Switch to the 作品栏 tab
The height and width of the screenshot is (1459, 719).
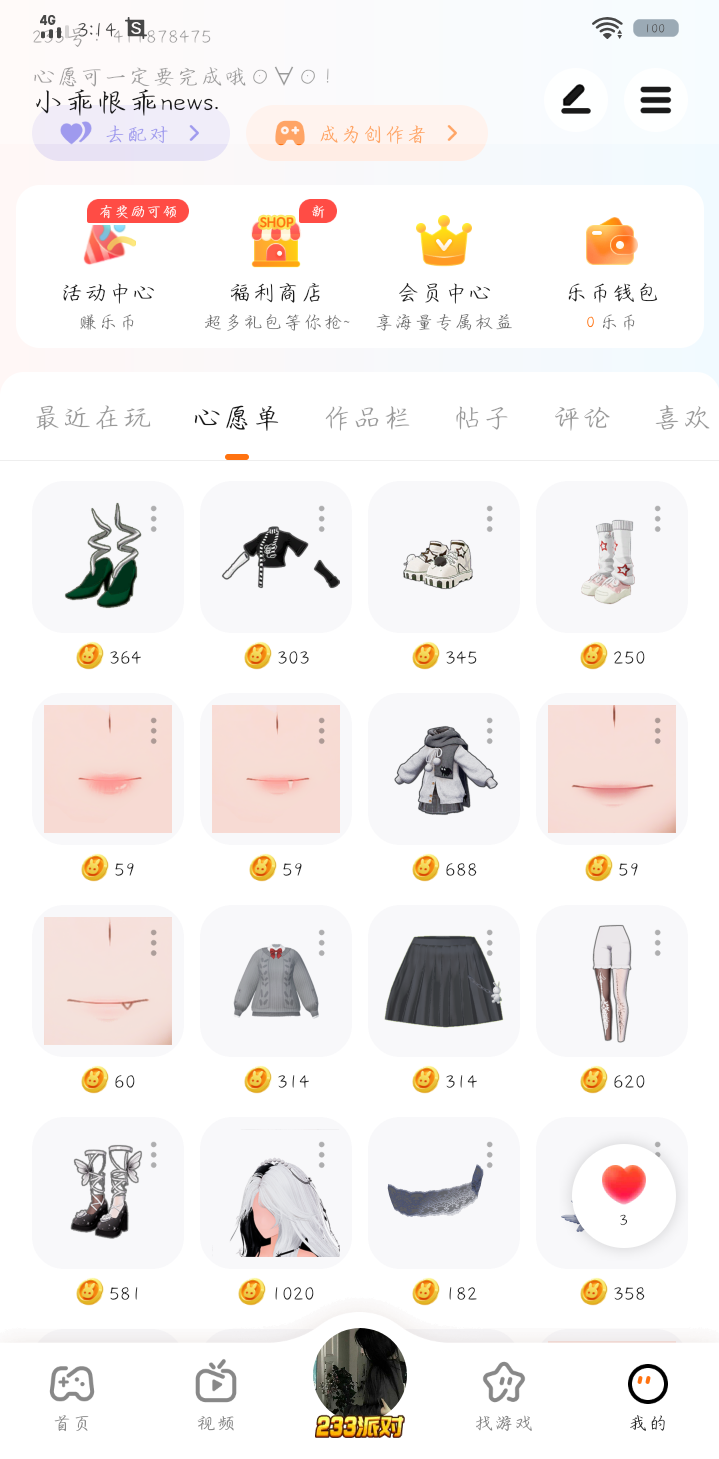(367, 418)
